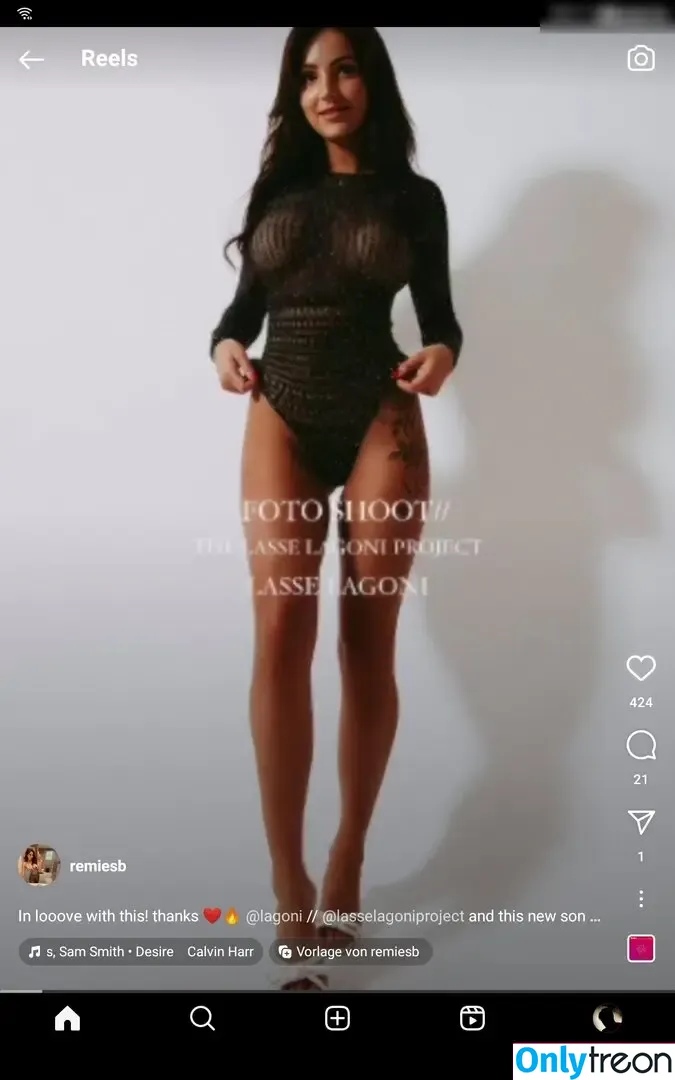Open the @lagoni mention in caption
Screen dimensions: 675x1080
274,916
